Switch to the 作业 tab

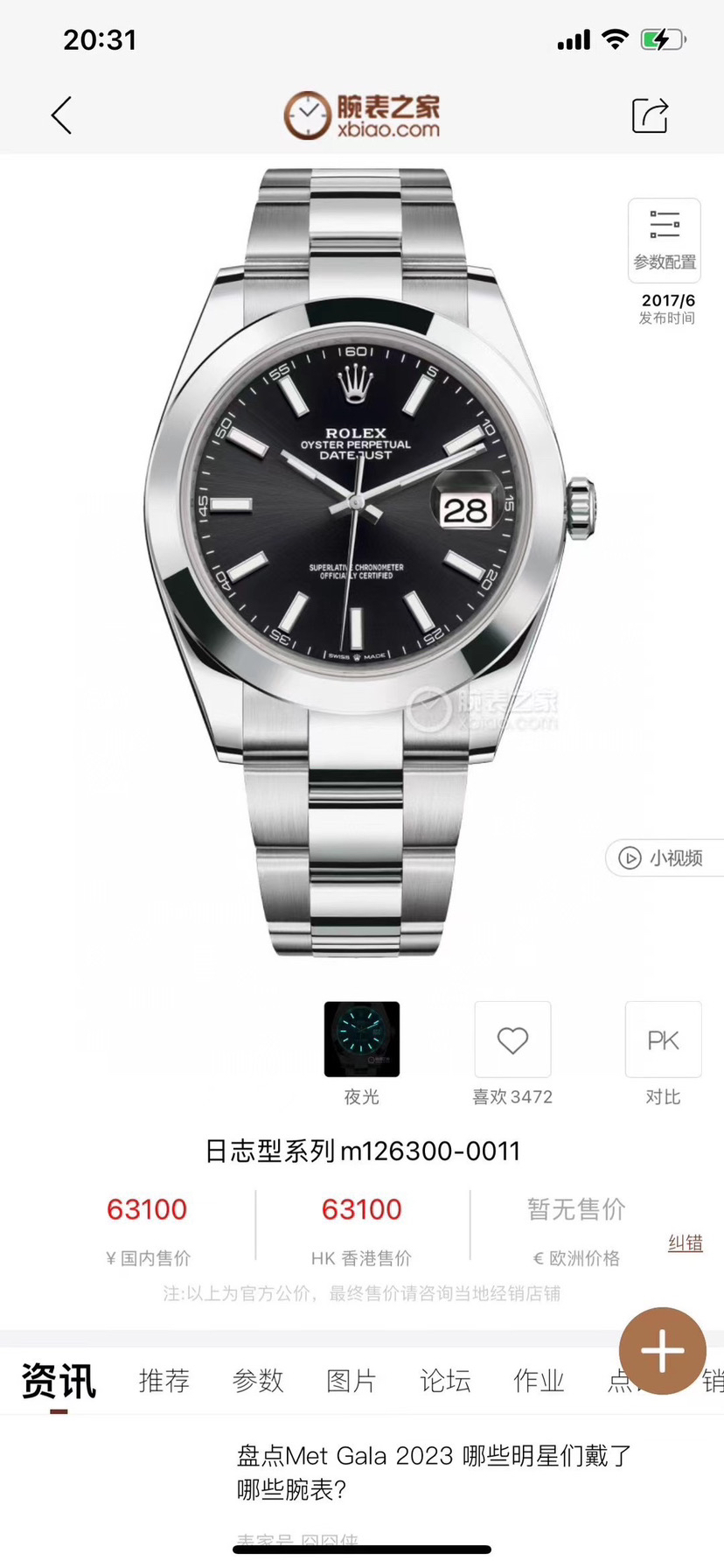click(539, 1381)
